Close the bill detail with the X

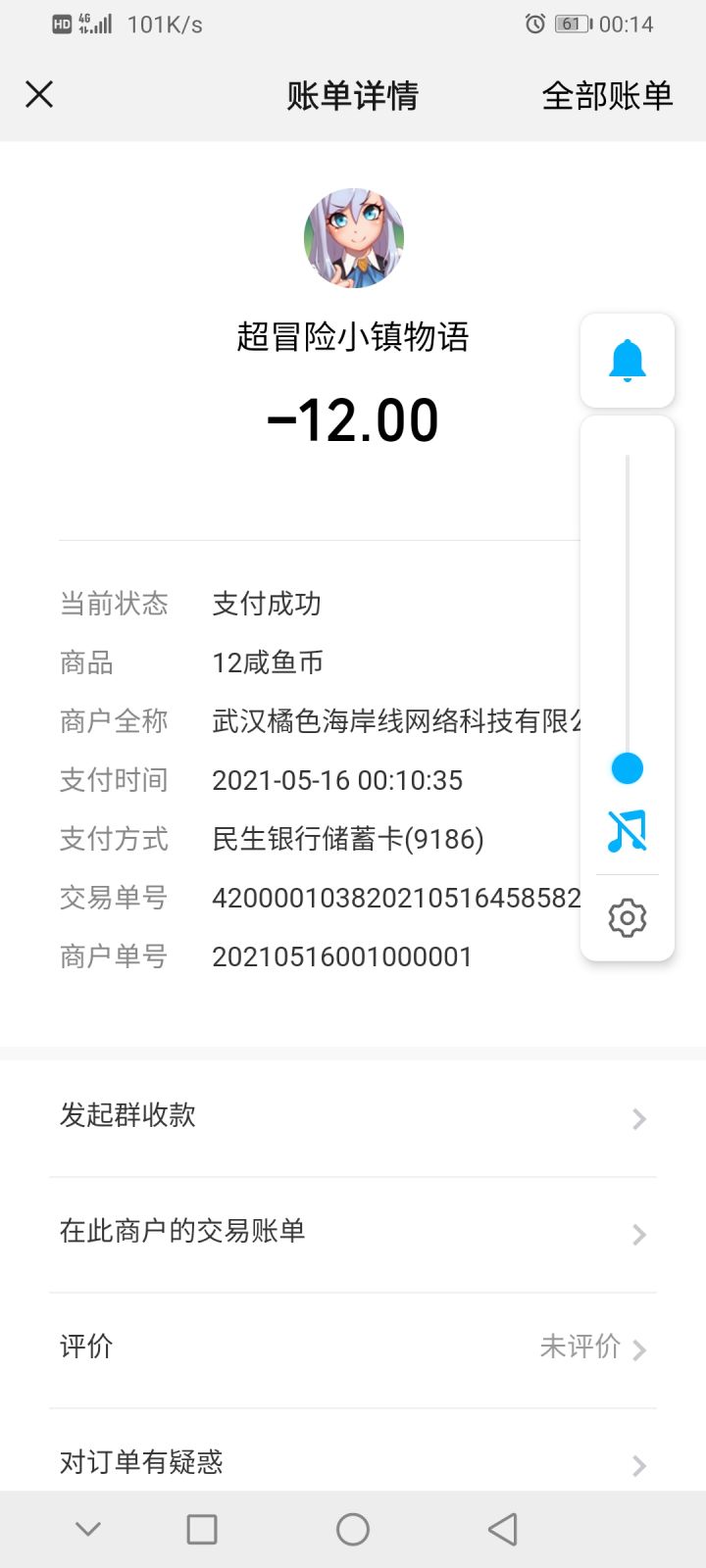(38, 94)
